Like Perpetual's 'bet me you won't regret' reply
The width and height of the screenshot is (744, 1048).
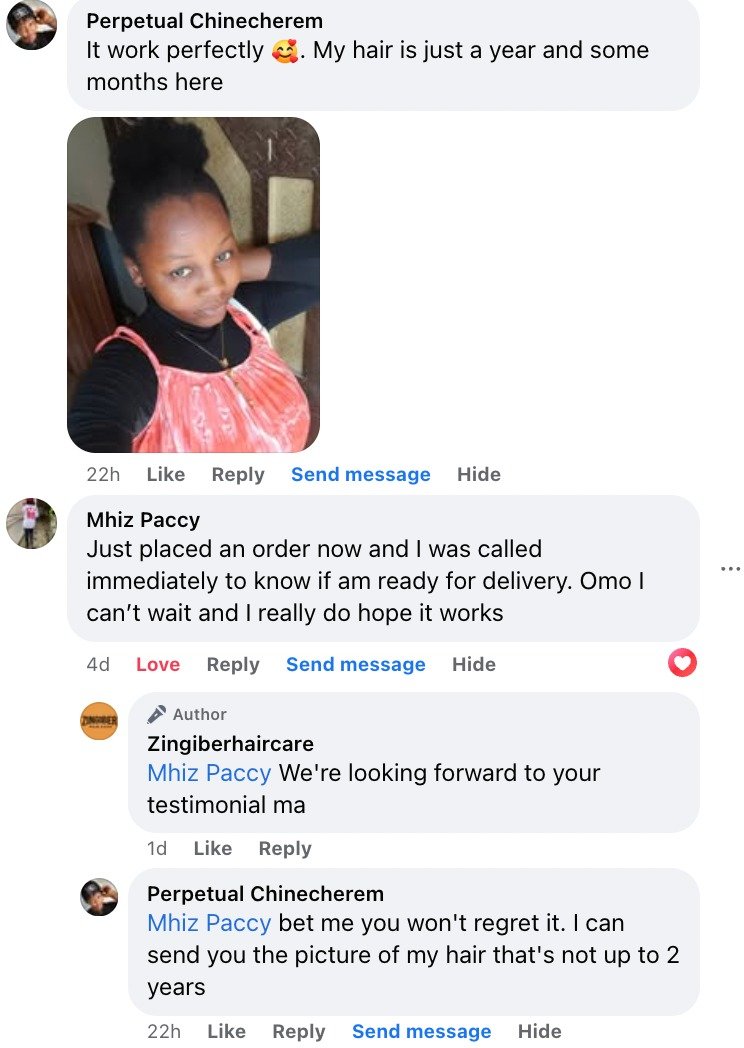226,1032
